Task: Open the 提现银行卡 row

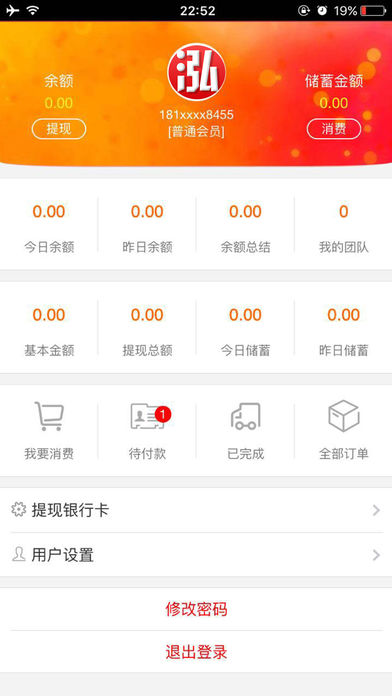Action: (196, 510)
